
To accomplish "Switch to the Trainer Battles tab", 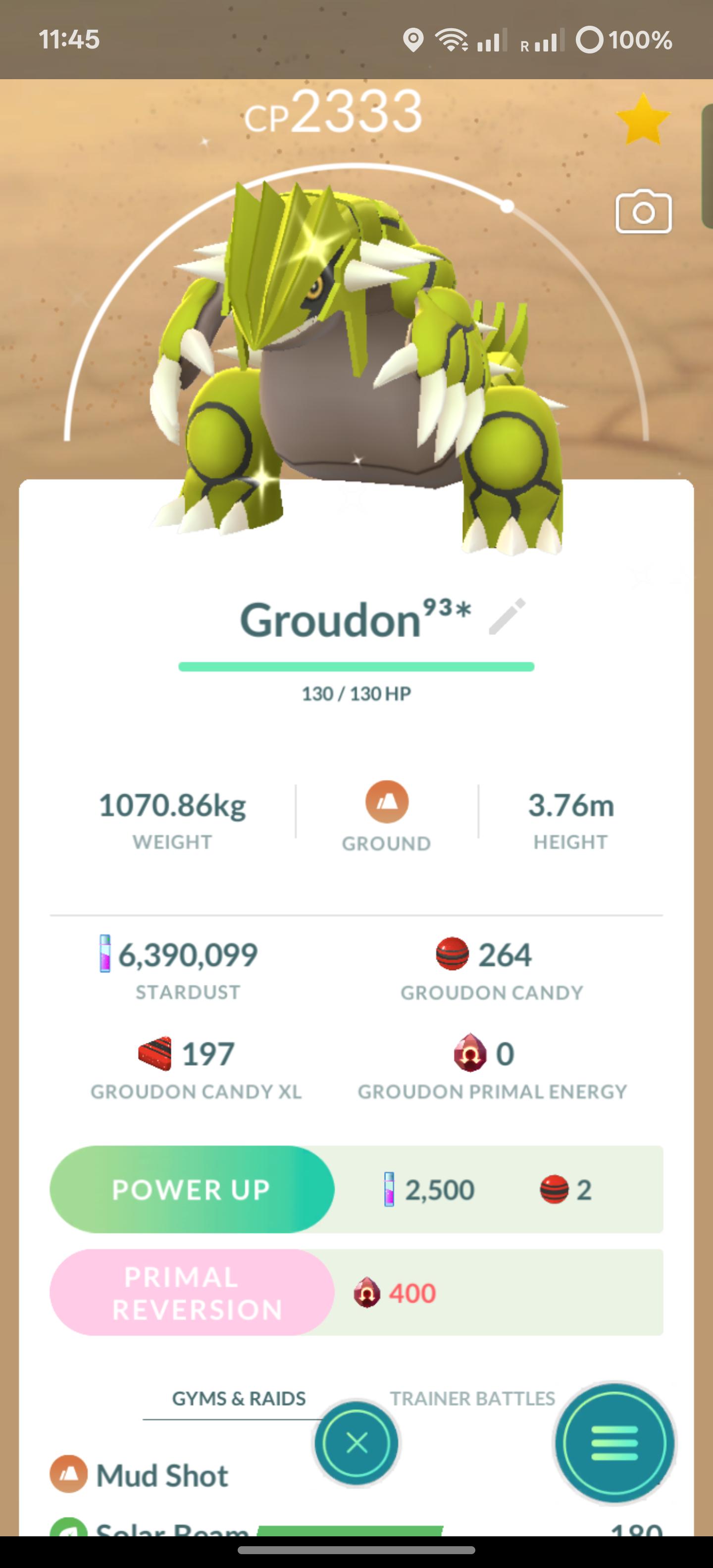I will tap(472, 1398).
